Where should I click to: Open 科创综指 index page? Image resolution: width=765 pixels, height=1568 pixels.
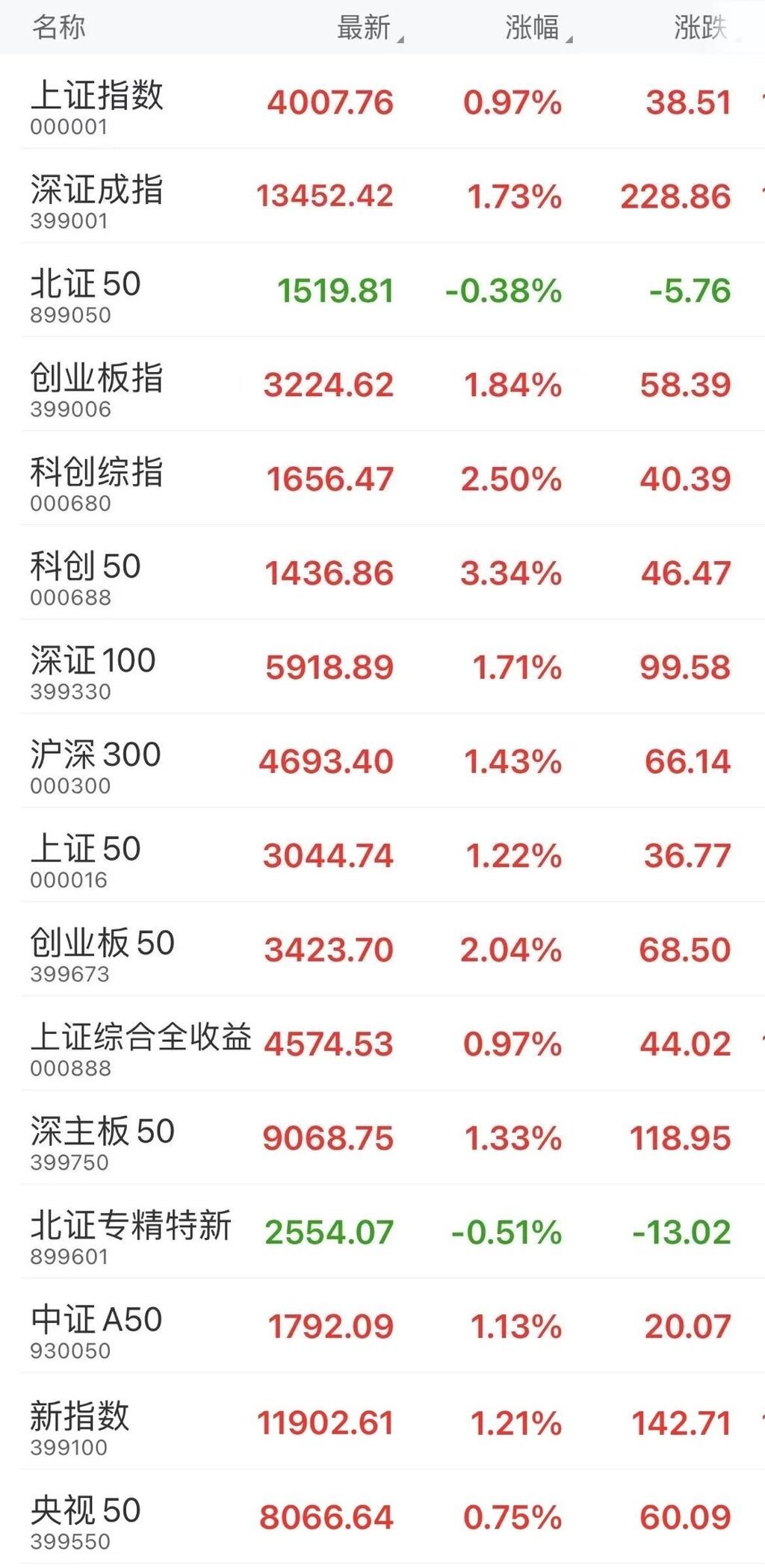[97, 479]
